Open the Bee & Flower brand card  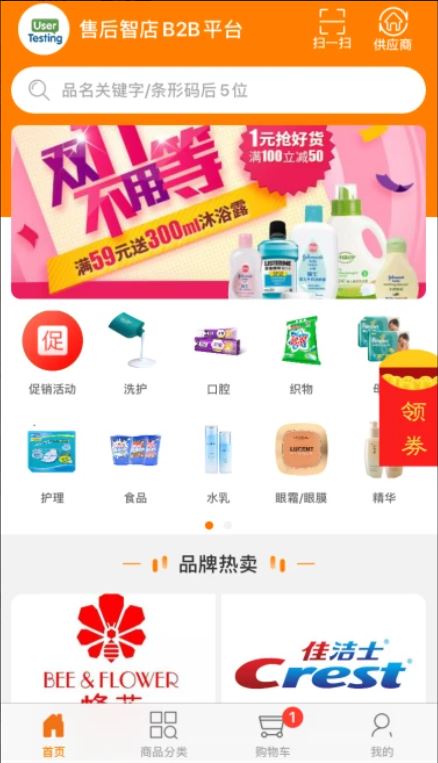point(113,648)
